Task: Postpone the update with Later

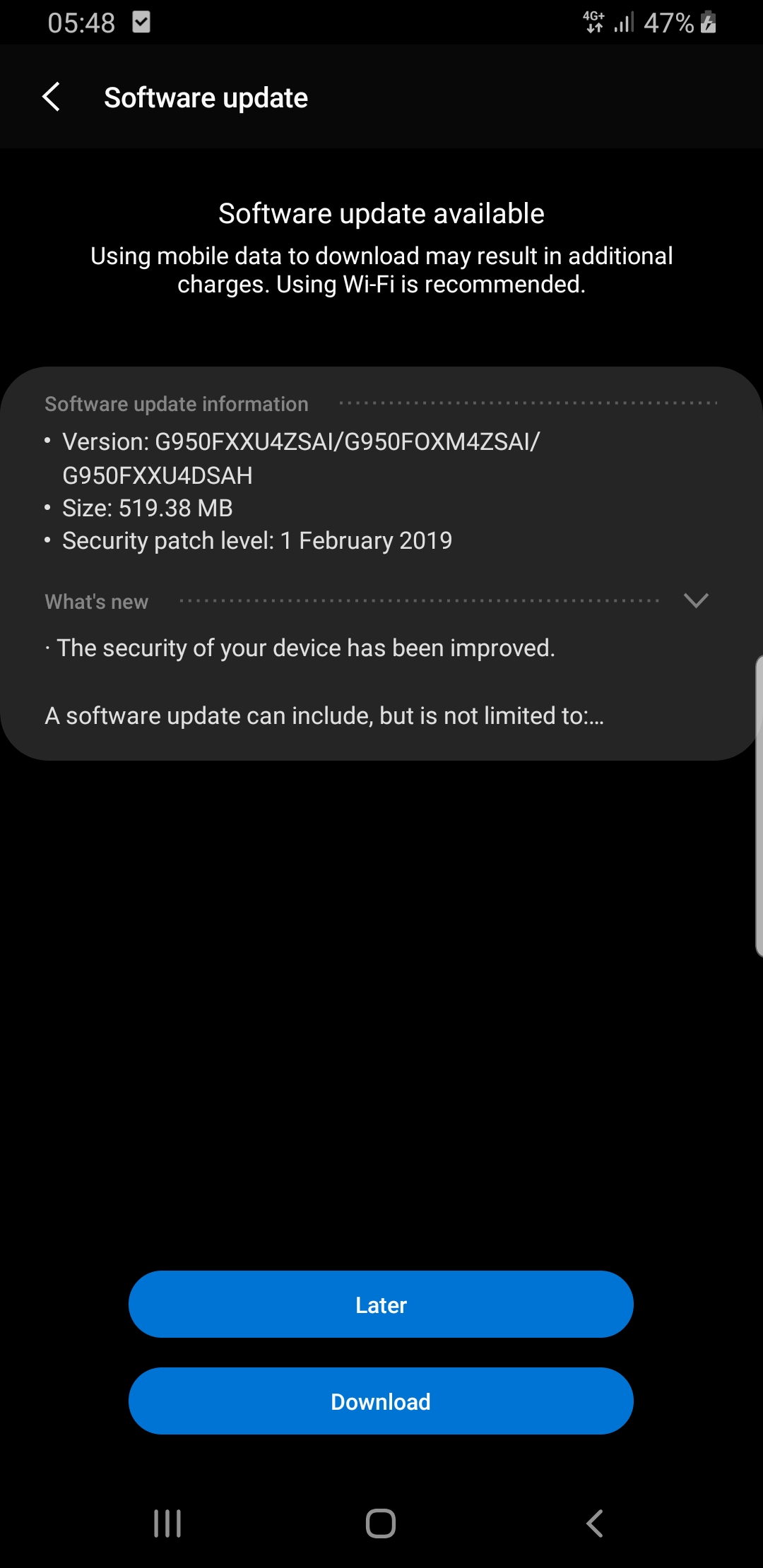Action: 381,1304
